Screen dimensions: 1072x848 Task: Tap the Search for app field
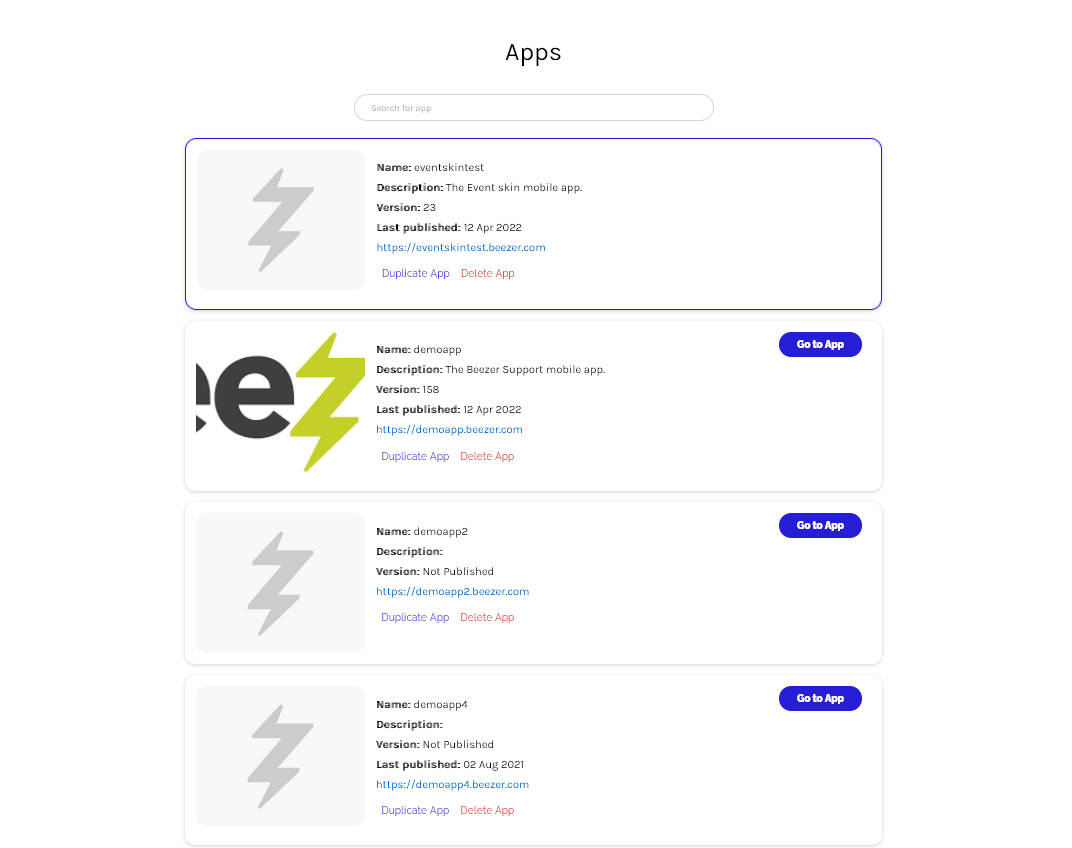(533, 108)
